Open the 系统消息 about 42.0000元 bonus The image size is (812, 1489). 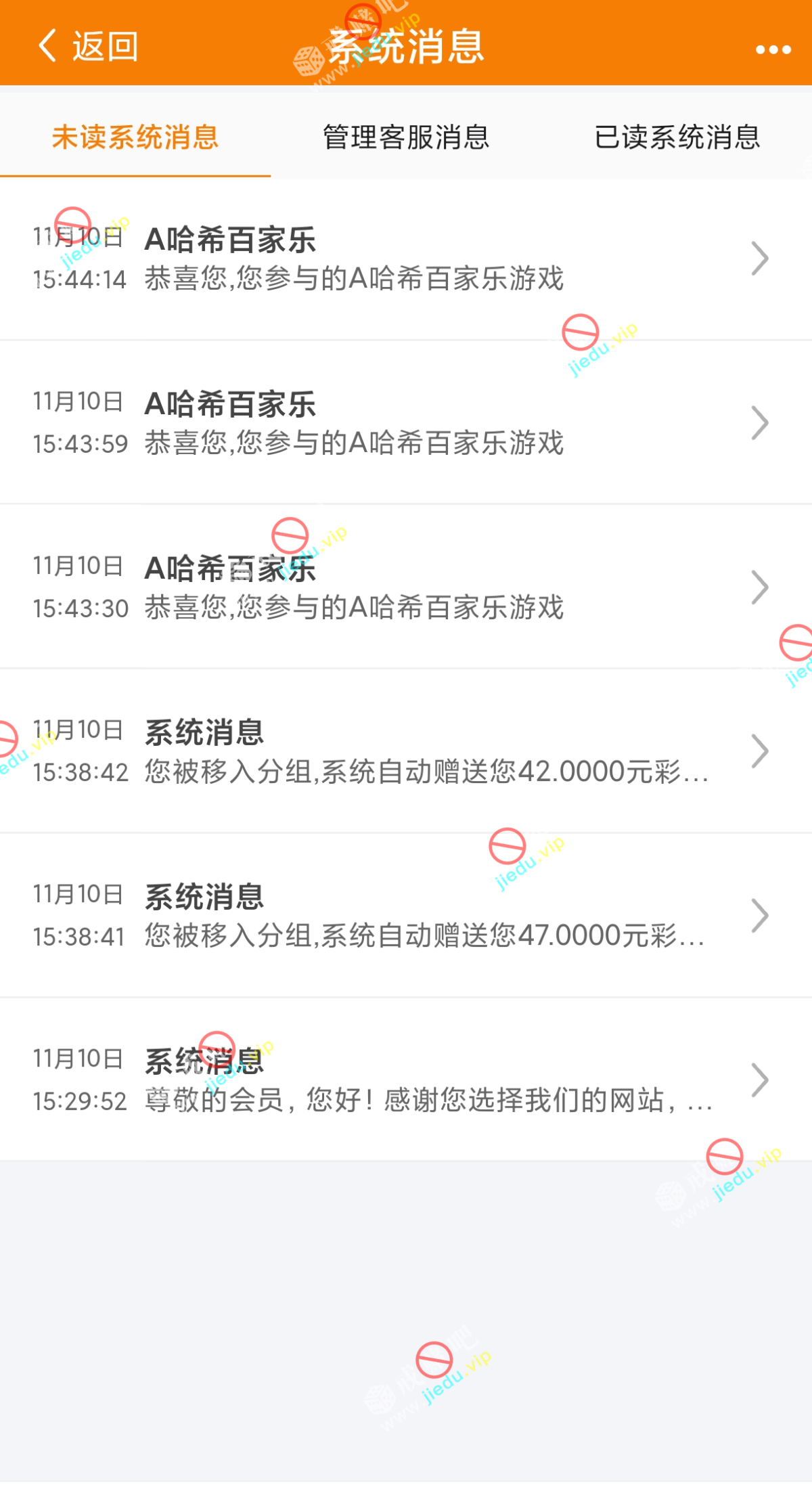406,751
